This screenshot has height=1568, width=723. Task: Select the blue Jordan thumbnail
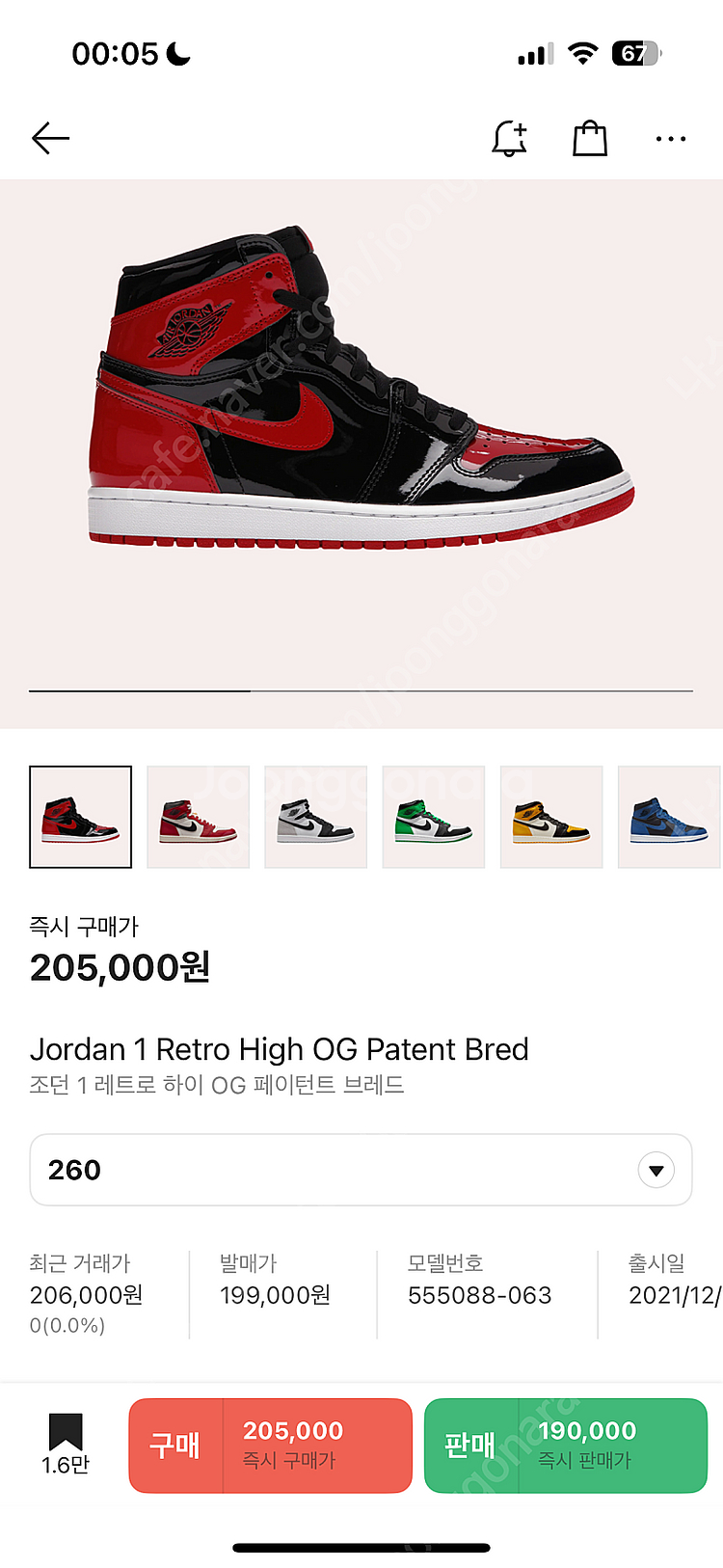click(668, 817)
